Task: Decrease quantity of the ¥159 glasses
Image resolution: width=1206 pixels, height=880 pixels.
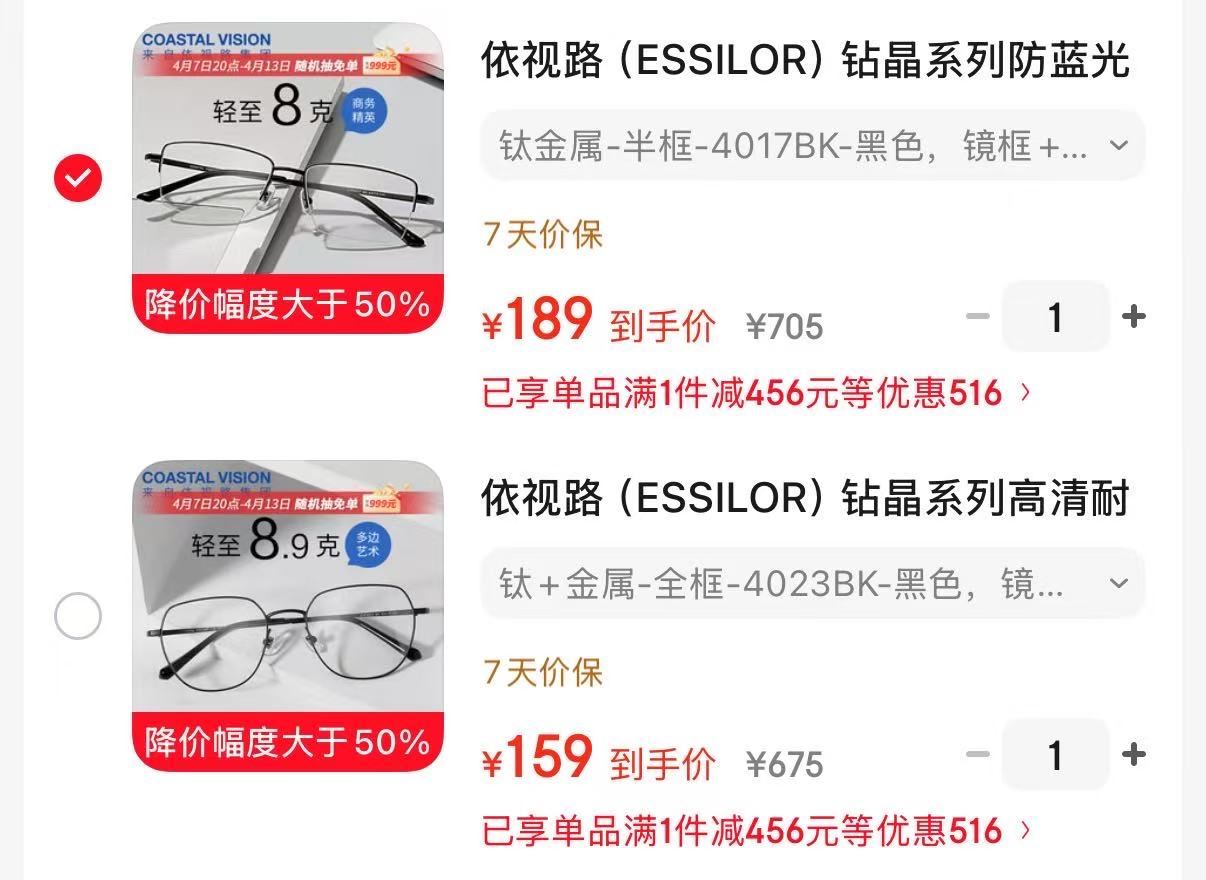Action: pos(978,754)
